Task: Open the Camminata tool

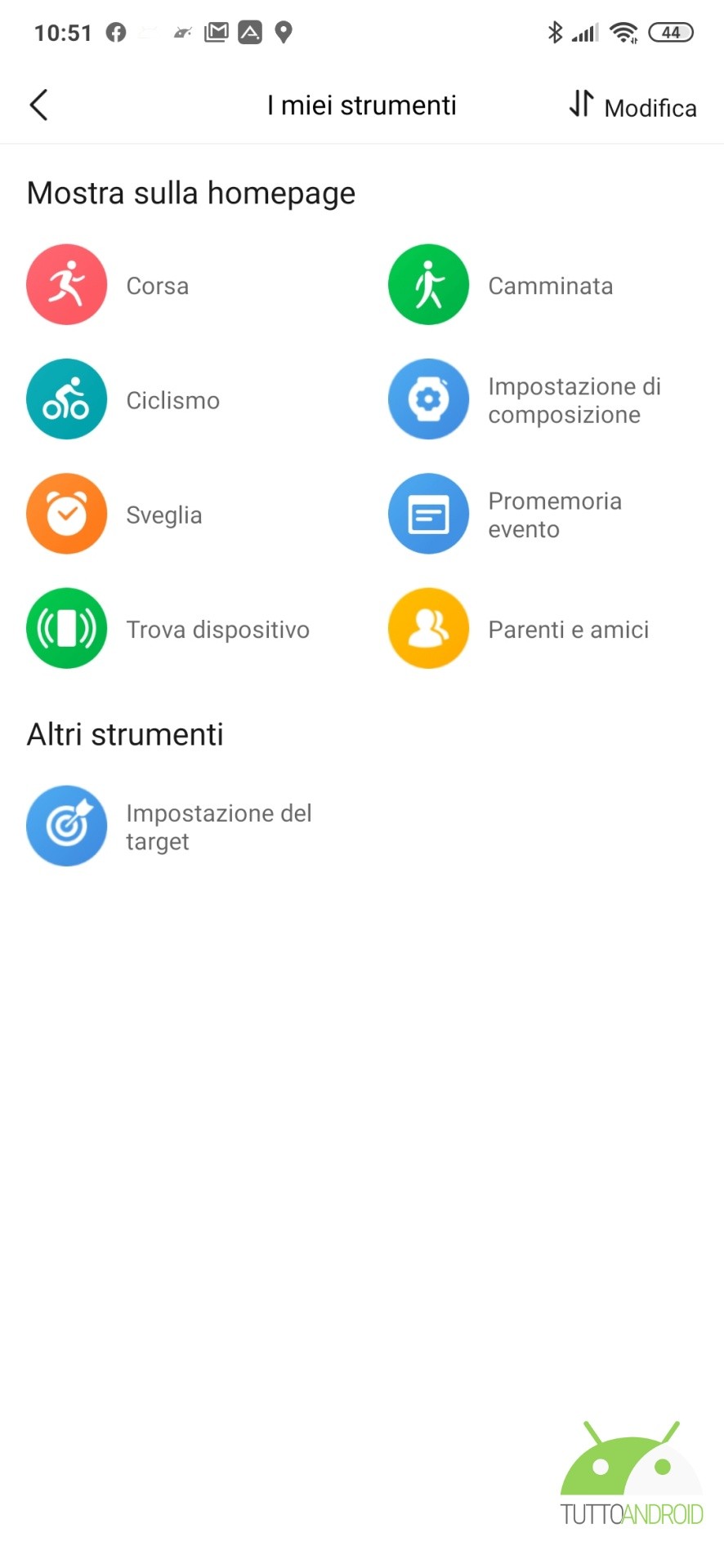Action: click(x=429, y=285)
